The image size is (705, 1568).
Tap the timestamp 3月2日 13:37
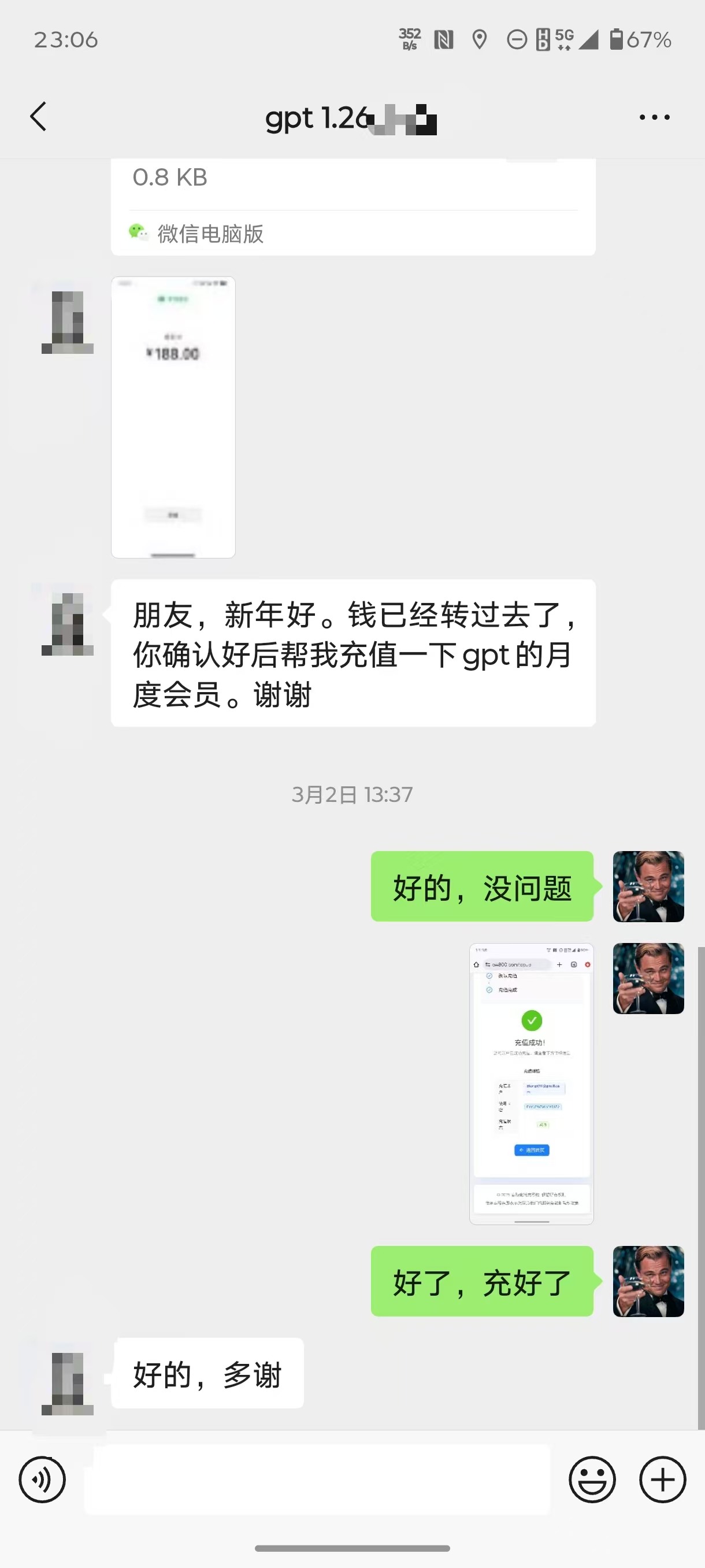point(352,794)
